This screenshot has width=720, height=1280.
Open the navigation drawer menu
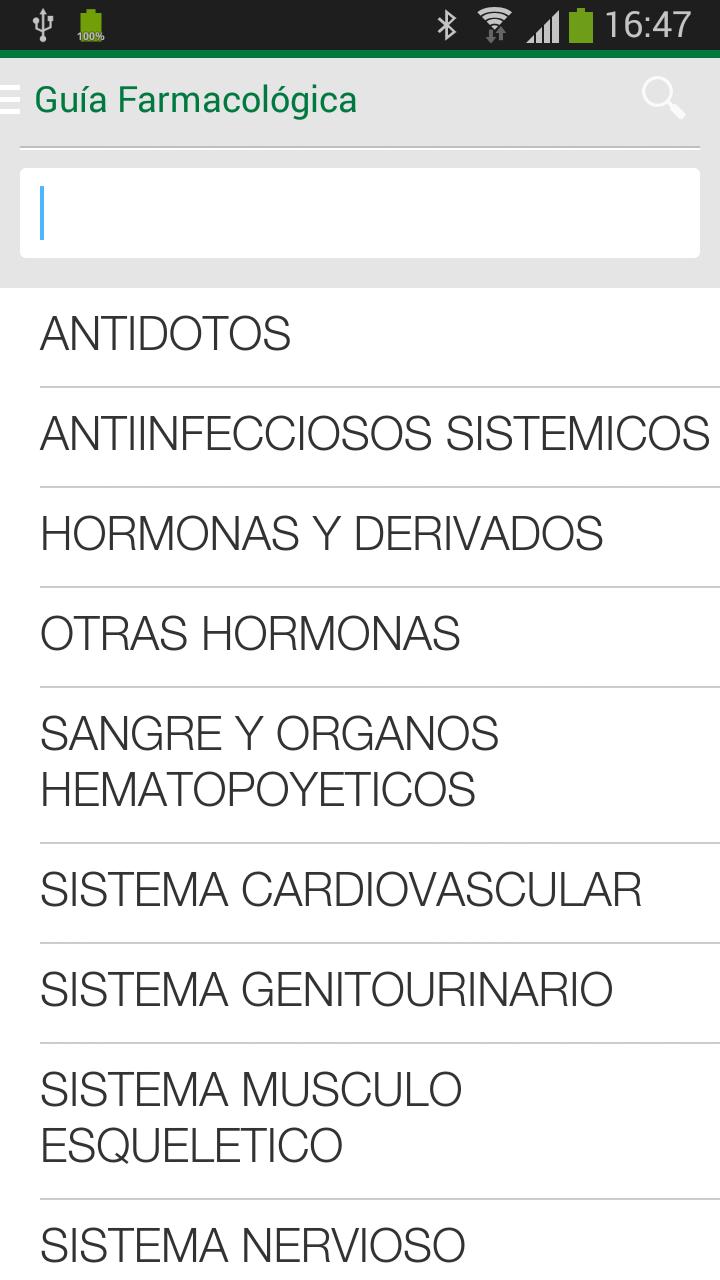click(x=10, y=100)
